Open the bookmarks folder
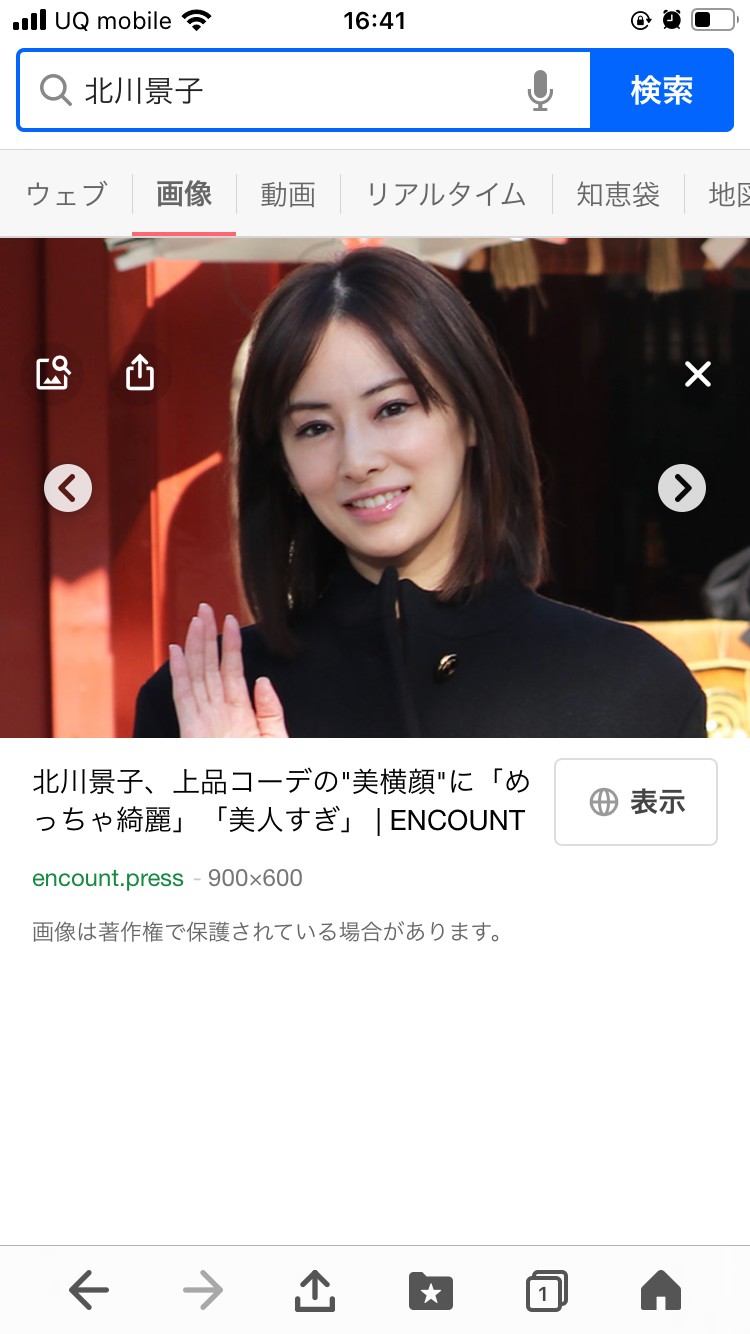The image size is (750, 1334). (431, 1291)
